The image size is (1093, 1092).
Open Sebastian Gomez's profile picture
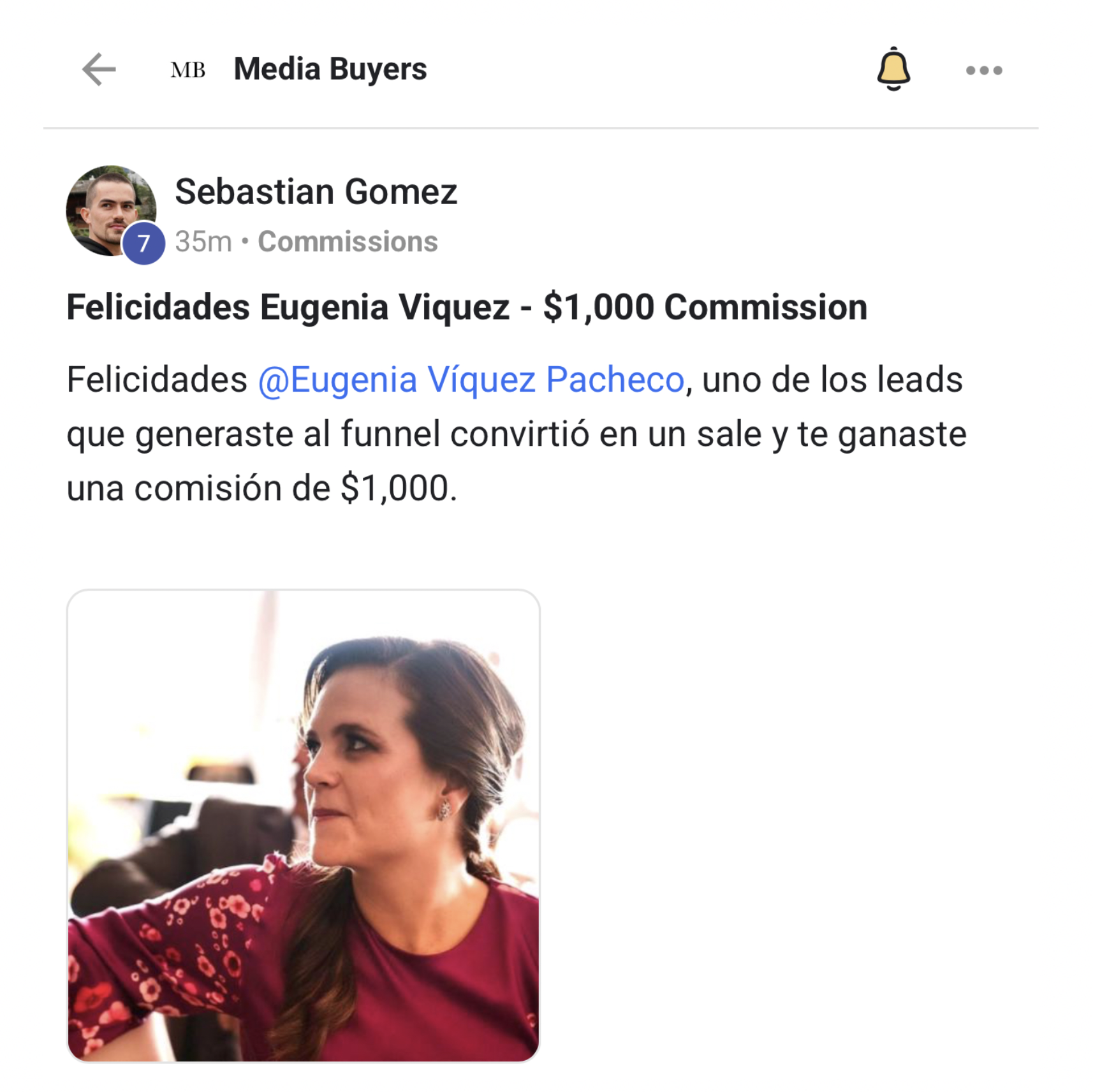111,211
